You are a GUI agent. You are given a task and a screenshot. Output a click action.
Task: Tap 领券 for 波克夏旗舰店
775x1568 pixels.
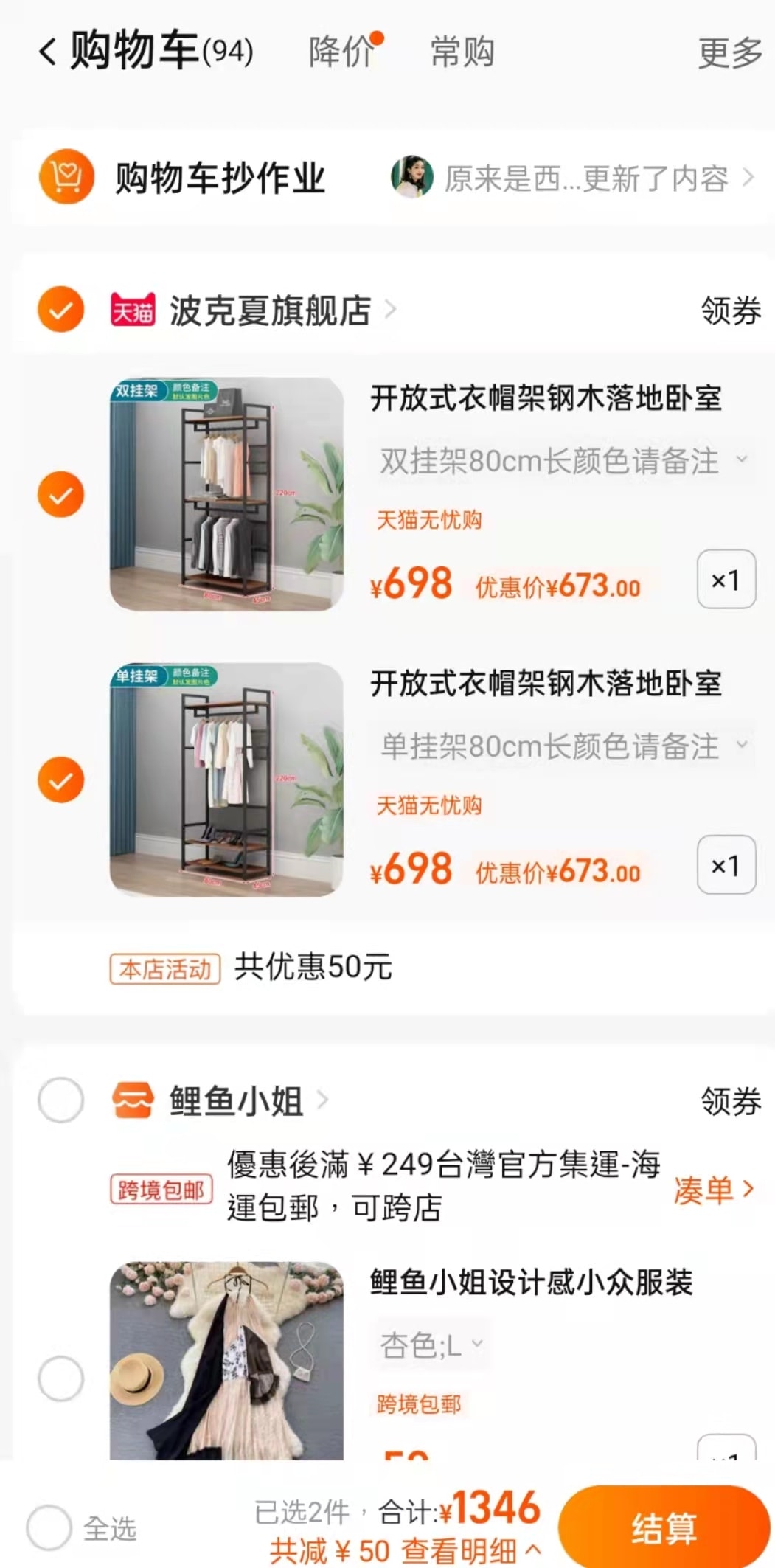point(730,311)
